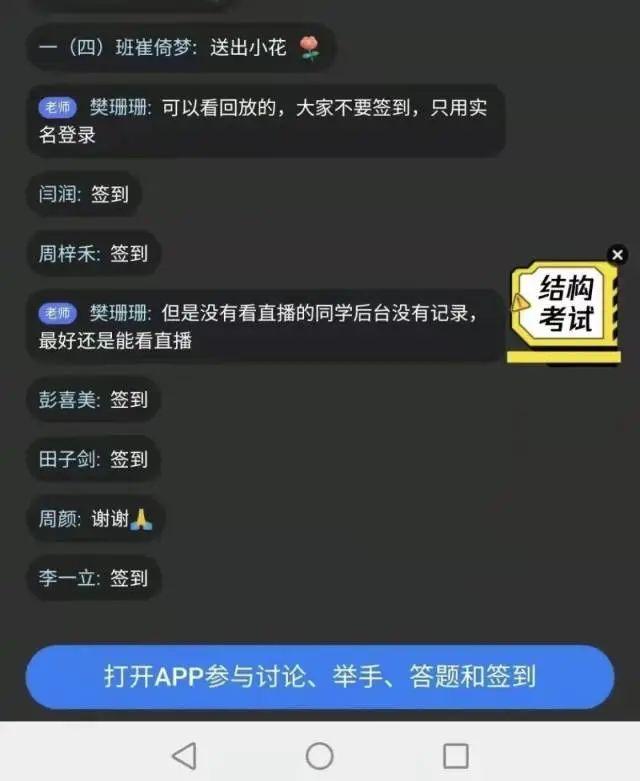Return to the home screen
Screen dimensions: 640x781
319,754
